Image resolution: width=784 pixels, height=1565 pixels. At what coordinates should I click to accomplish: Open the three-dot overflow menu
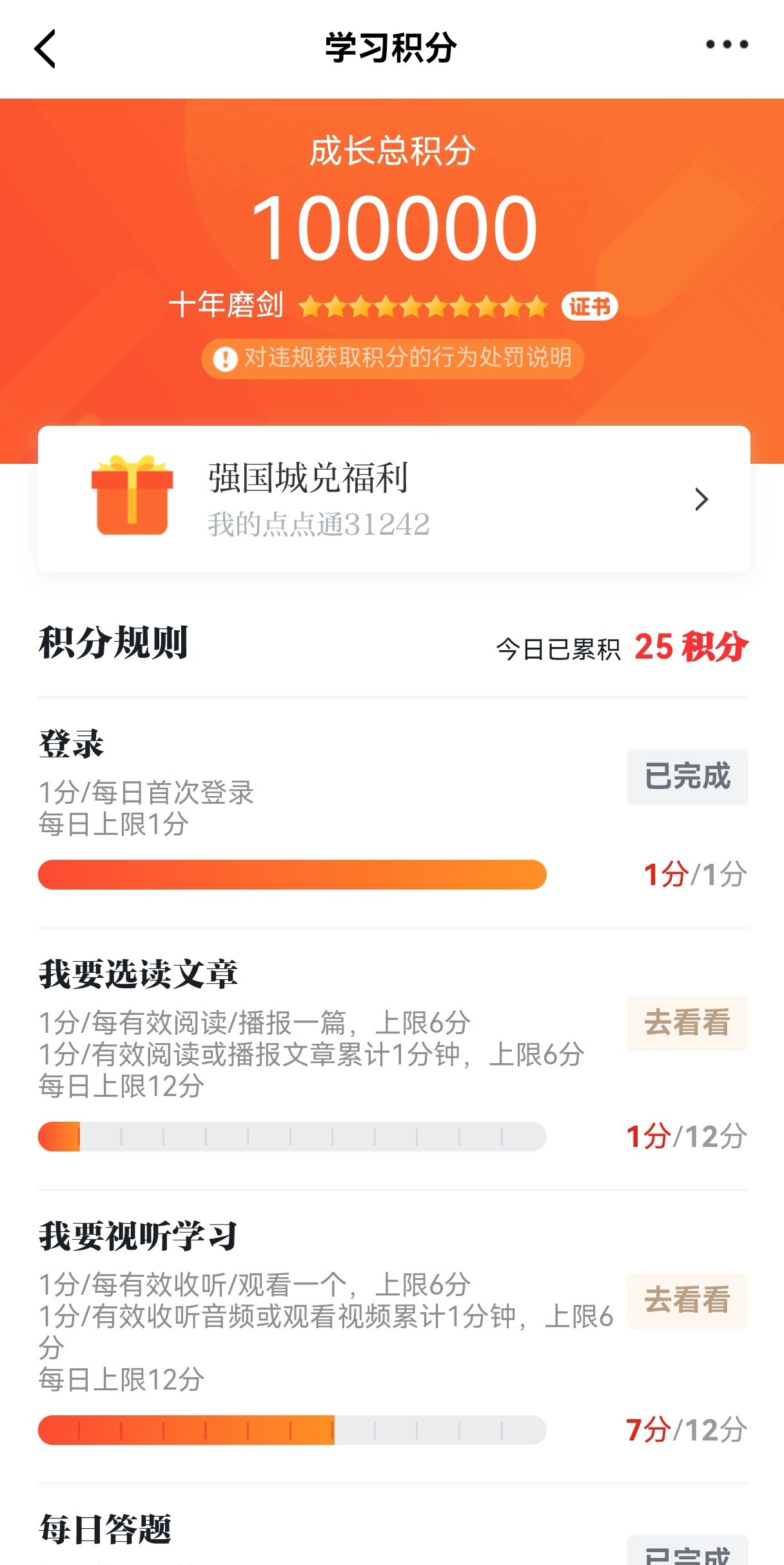[x=727, y=45]
